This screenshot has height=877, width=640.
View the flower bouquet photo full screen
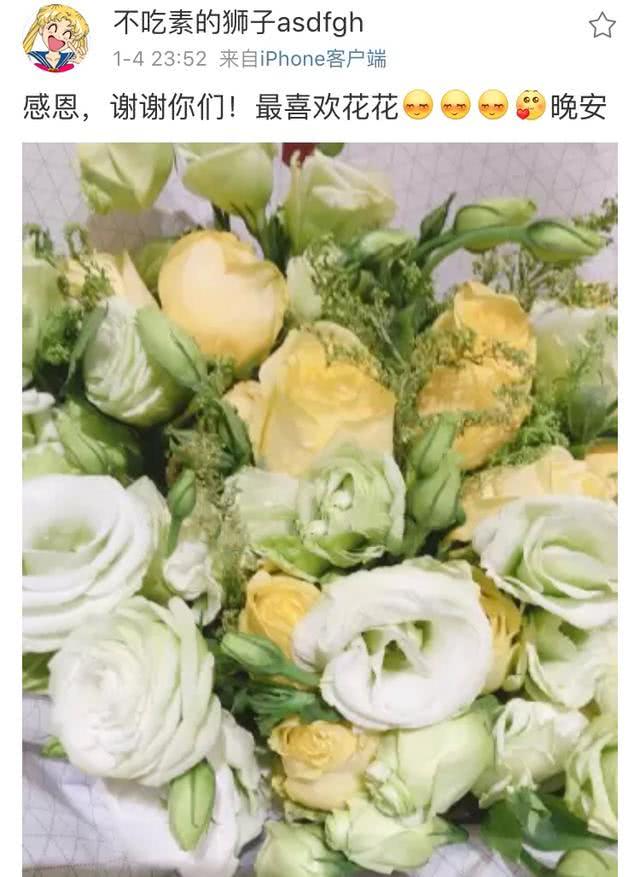pos(320,509)
